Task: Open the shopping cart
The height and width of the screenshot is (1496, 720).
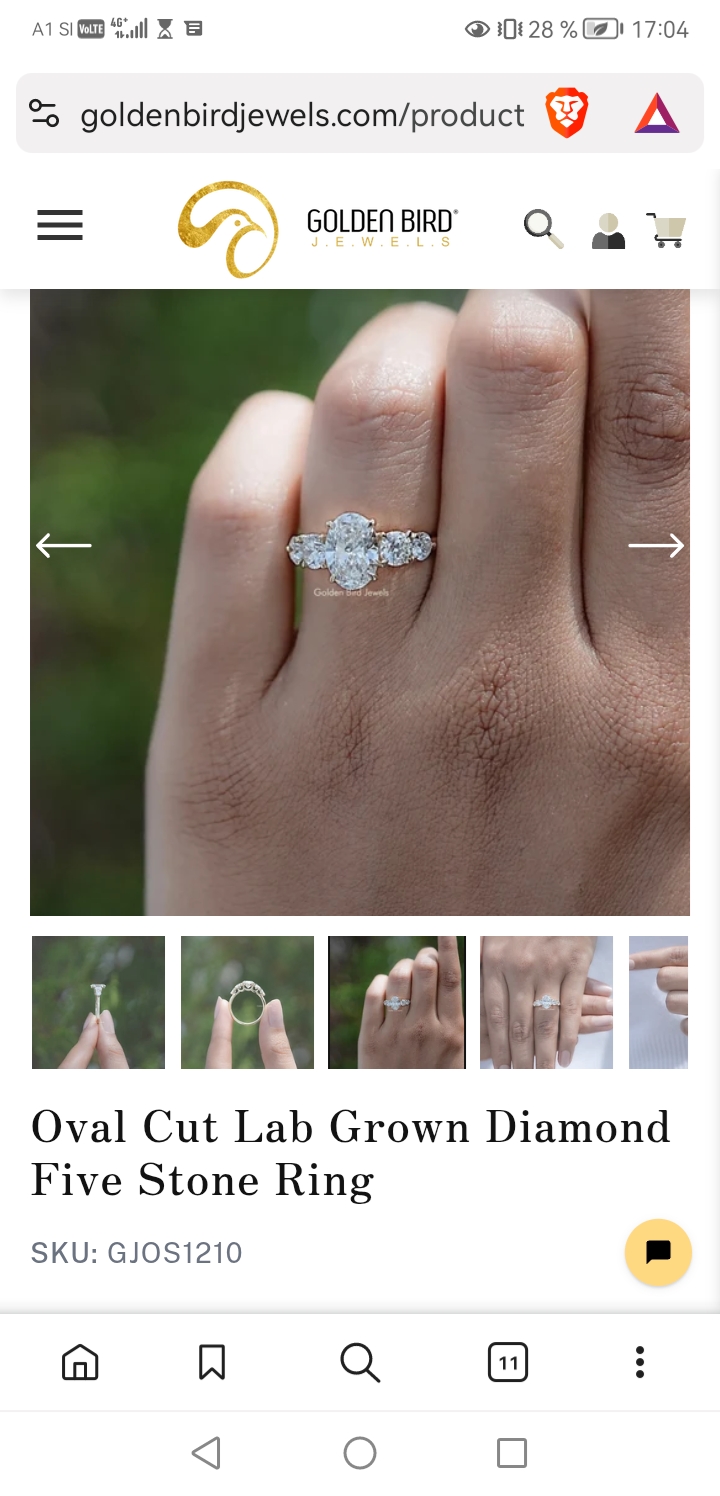Action: [667, 230]
